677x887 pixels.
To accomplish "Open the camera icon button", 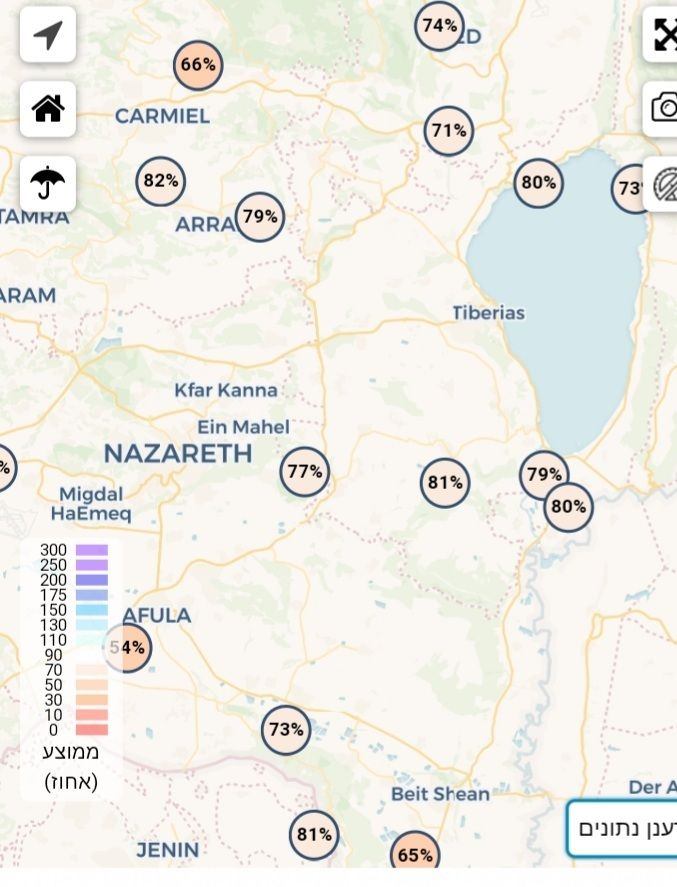I will coord(663,108).
